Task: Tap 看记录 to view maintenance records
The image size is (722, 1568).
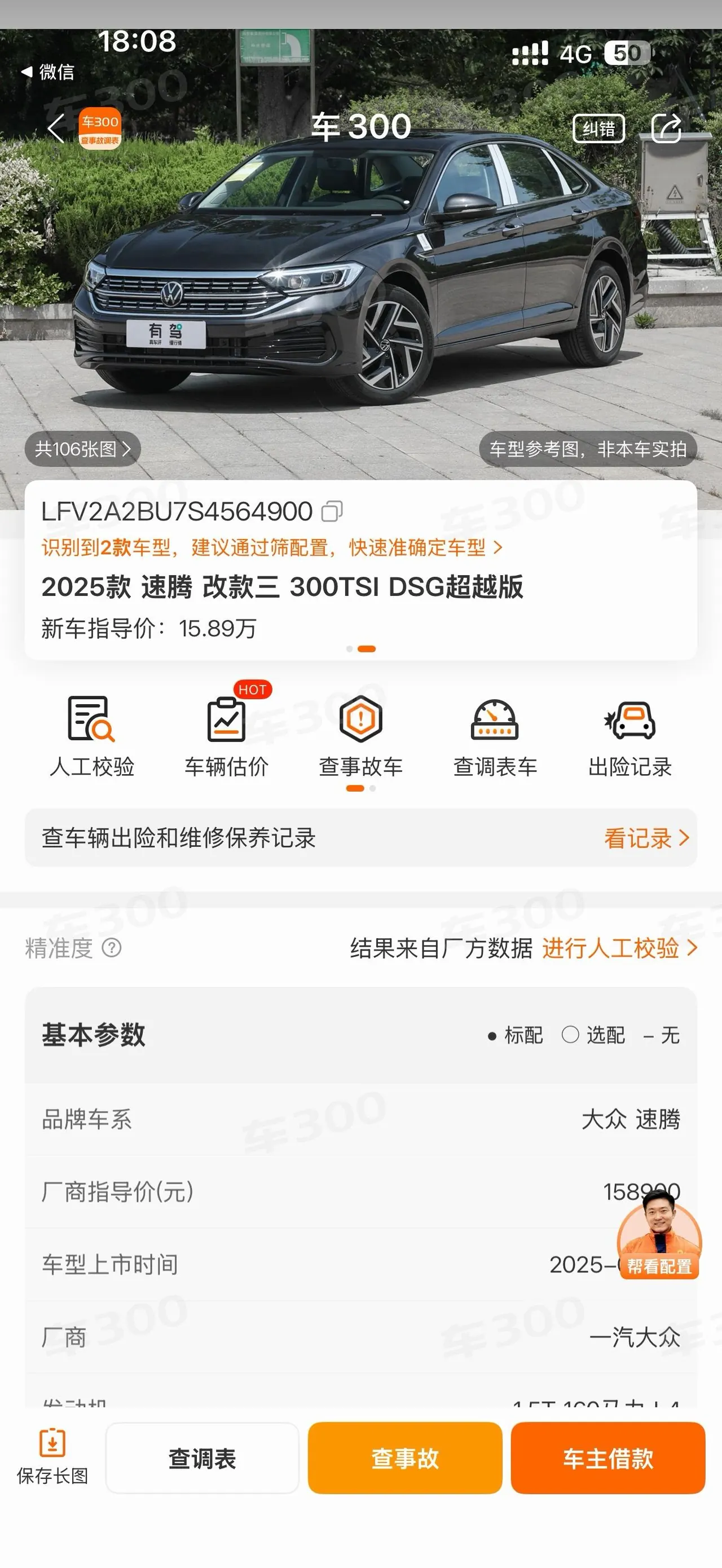Action: pos(646,838)
